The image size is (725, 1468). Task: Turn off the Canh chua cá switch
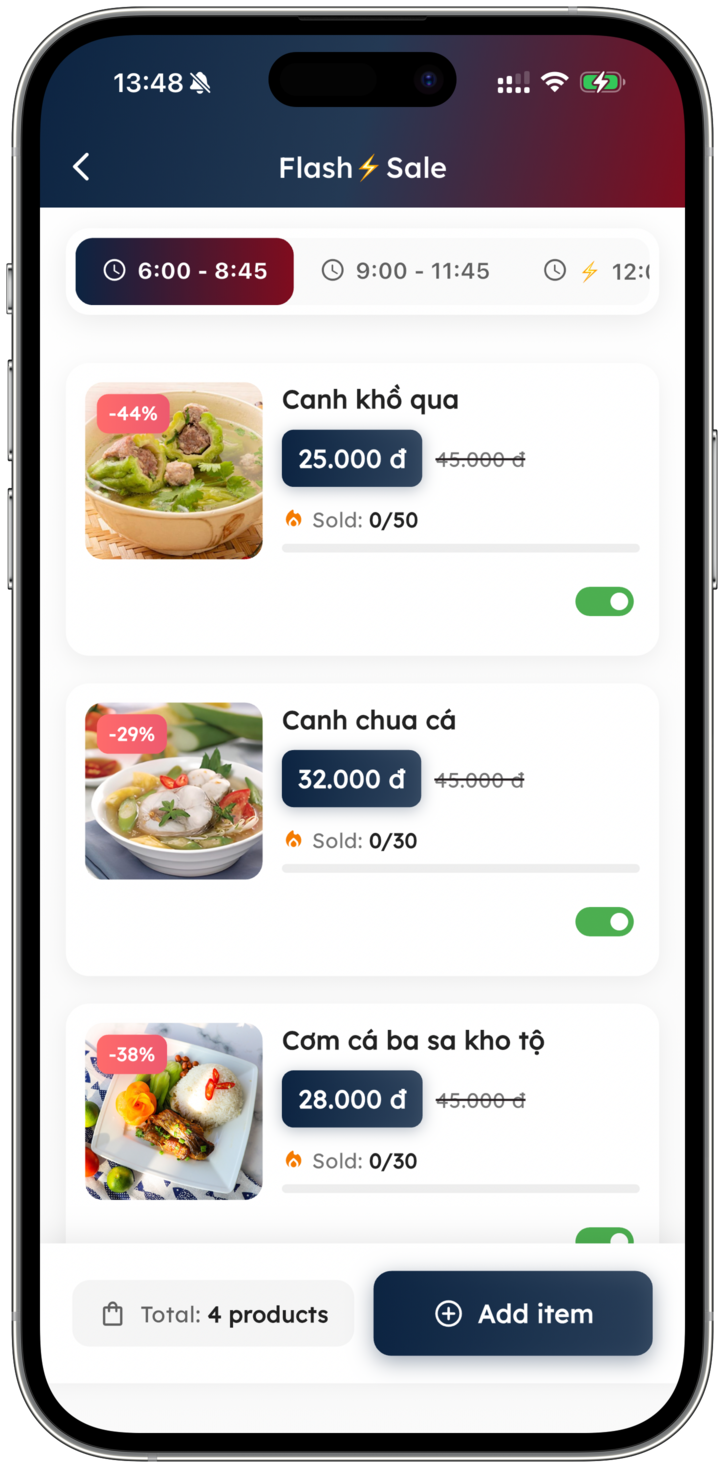tap(604, 921)
